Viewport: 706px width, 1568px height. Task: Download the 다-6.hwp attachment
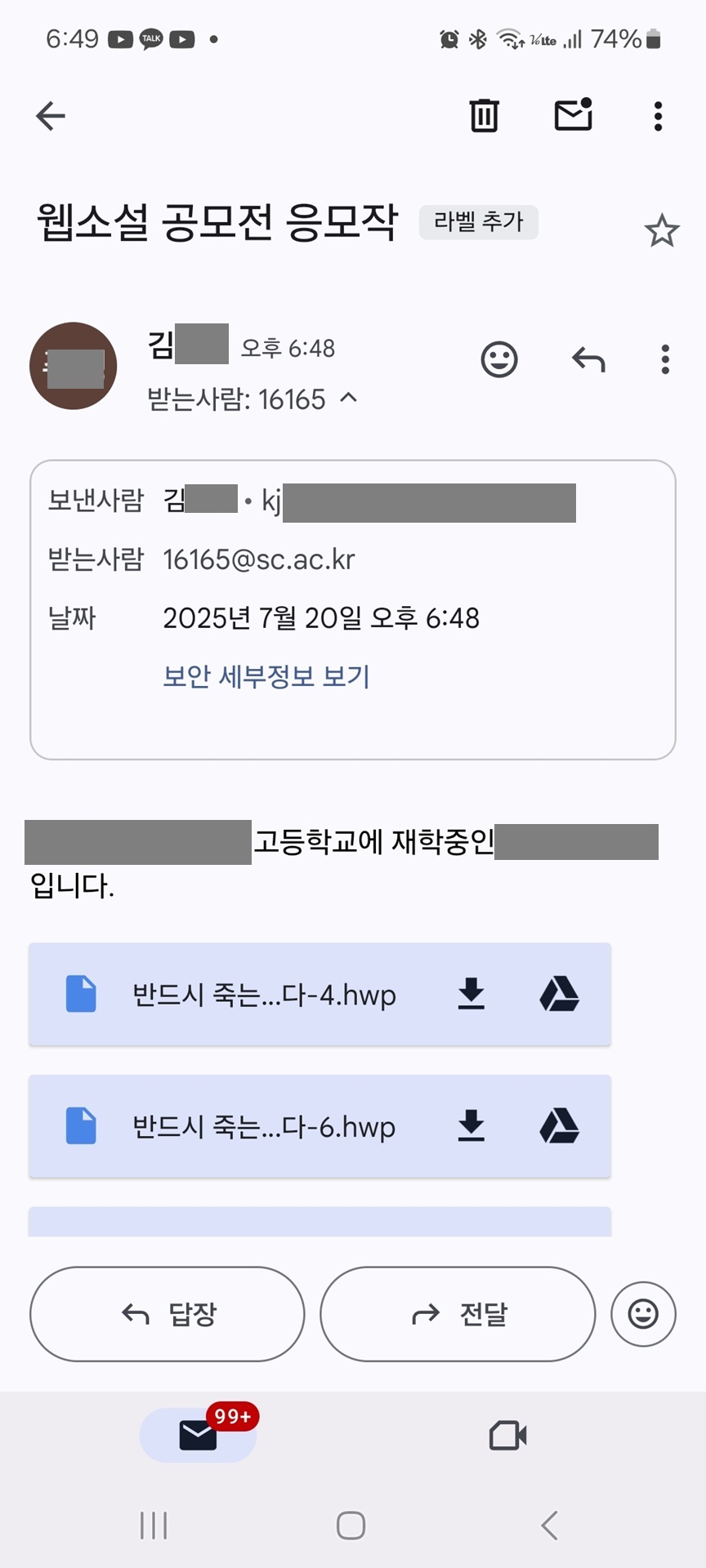point(471,1126)
